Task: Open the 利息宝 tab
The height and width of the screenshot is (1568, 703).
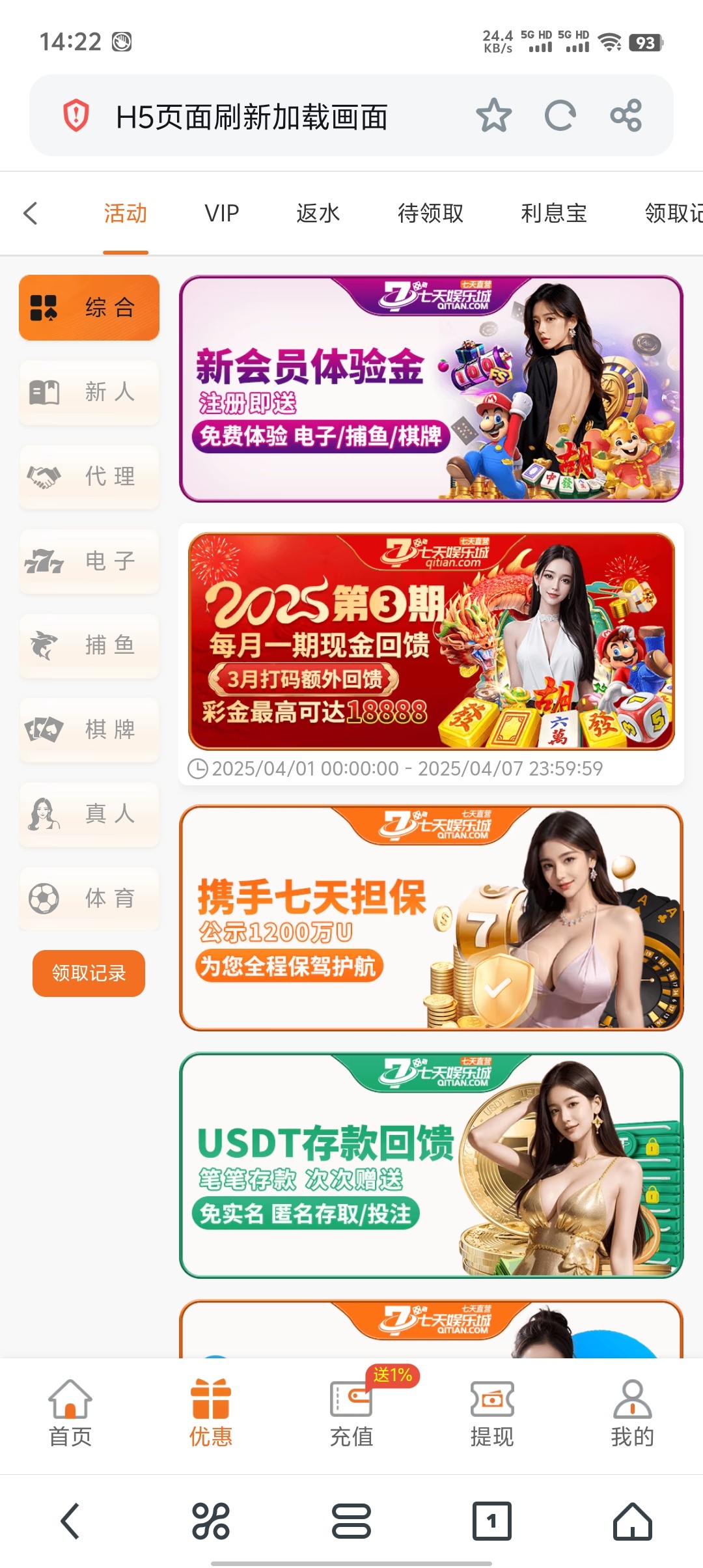Action: pyautogui.click(x=553, y=213)
